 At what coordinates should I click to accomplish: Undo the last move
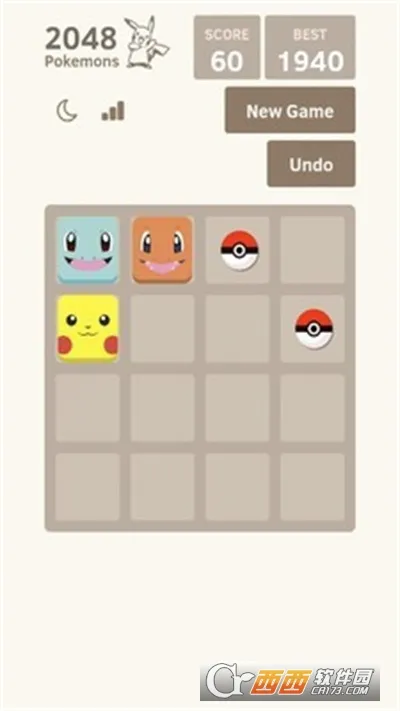point(311,164)
